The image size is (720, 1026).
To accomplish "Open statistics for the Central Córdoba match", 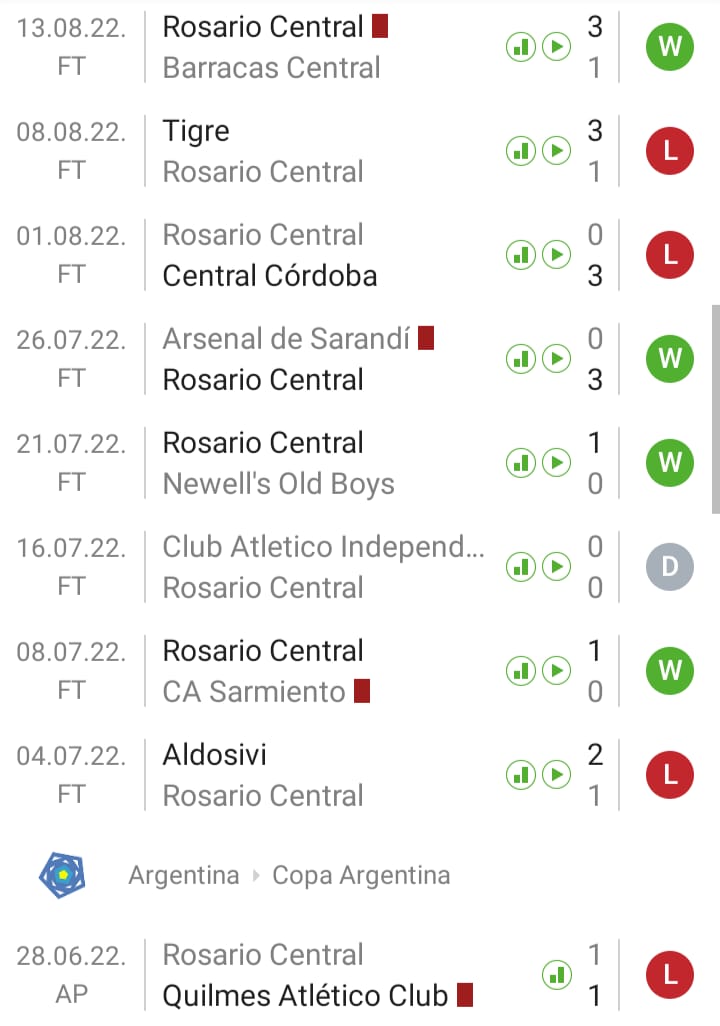I will (521, 255).
